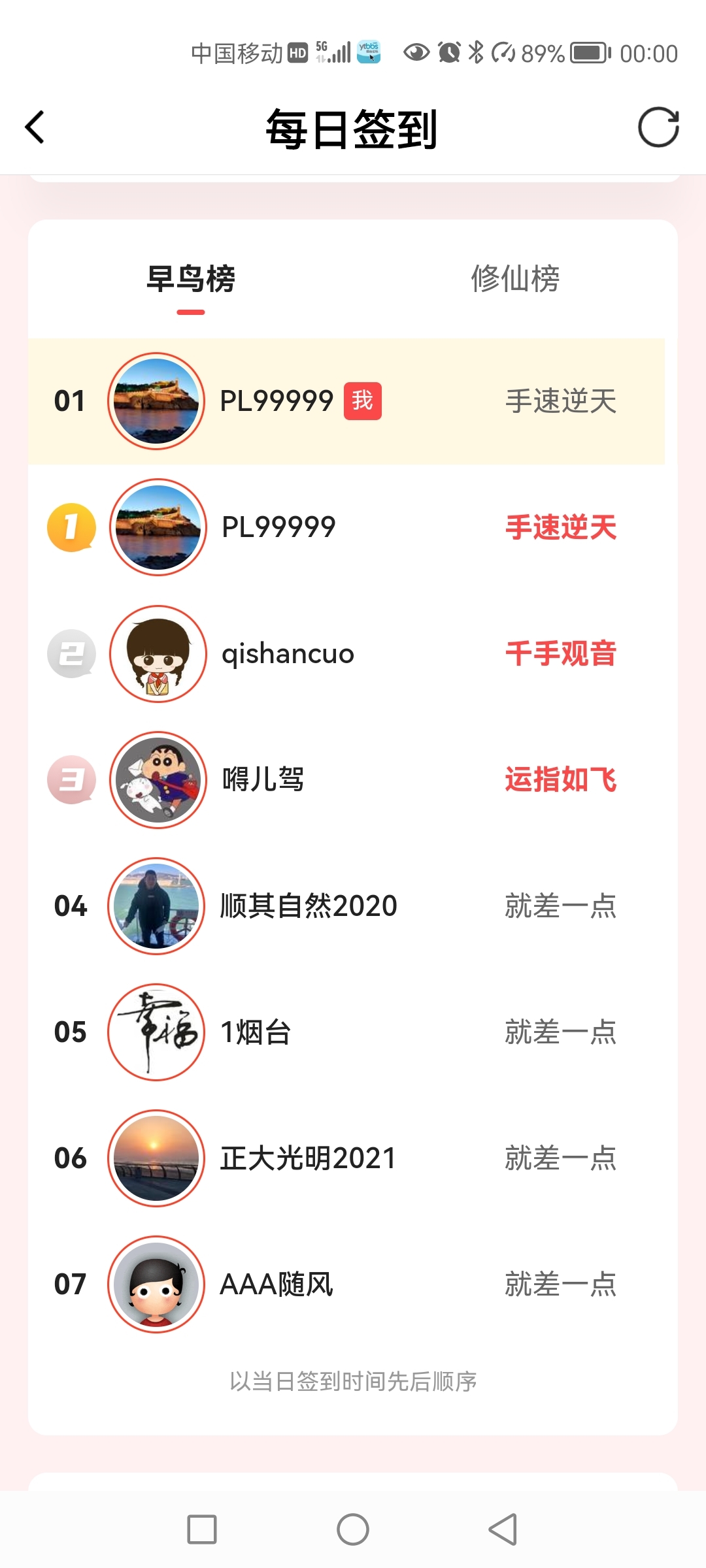The width and height of the screenshot is (706, 1568).
Task: Open my own highlighted rank row marked 我
Action: [346, 401]
